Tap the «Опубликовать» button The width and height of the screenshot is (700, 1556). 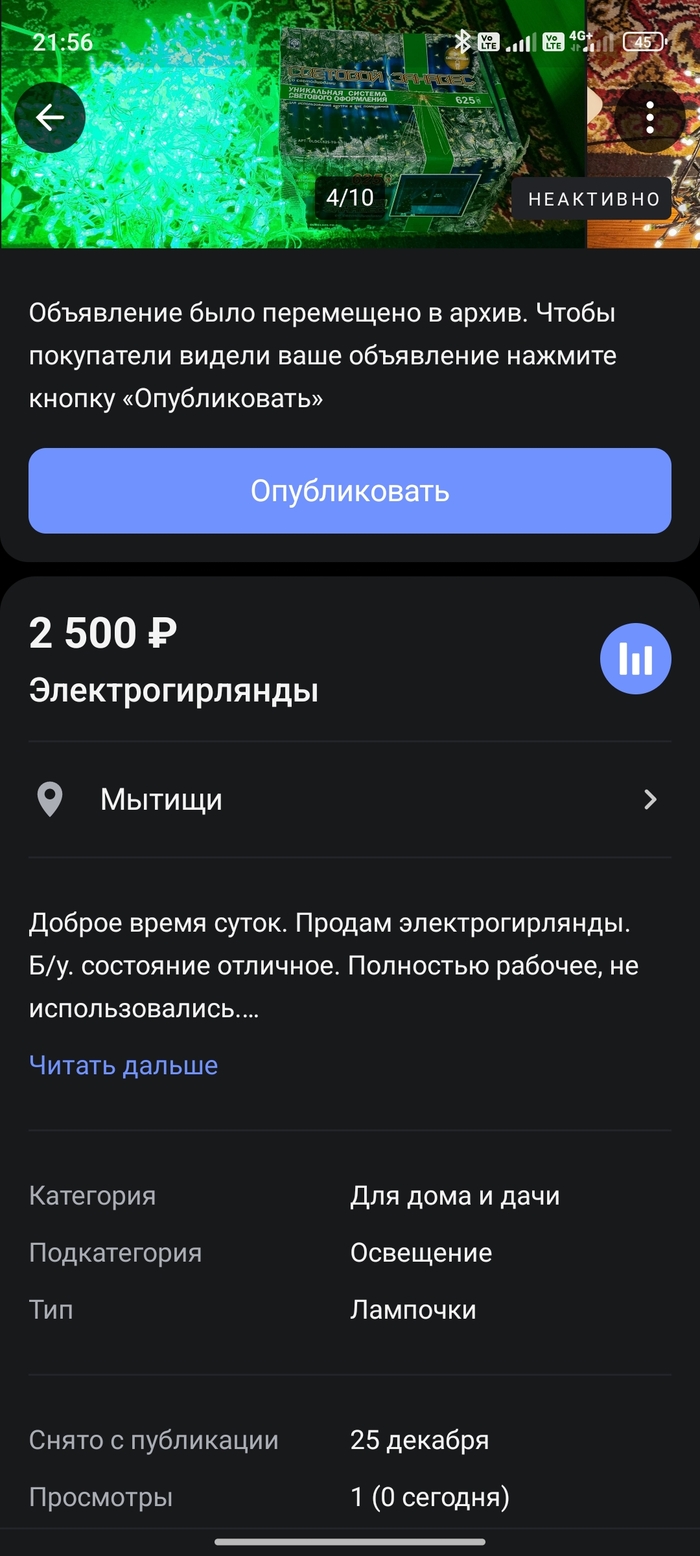(349, 491)
